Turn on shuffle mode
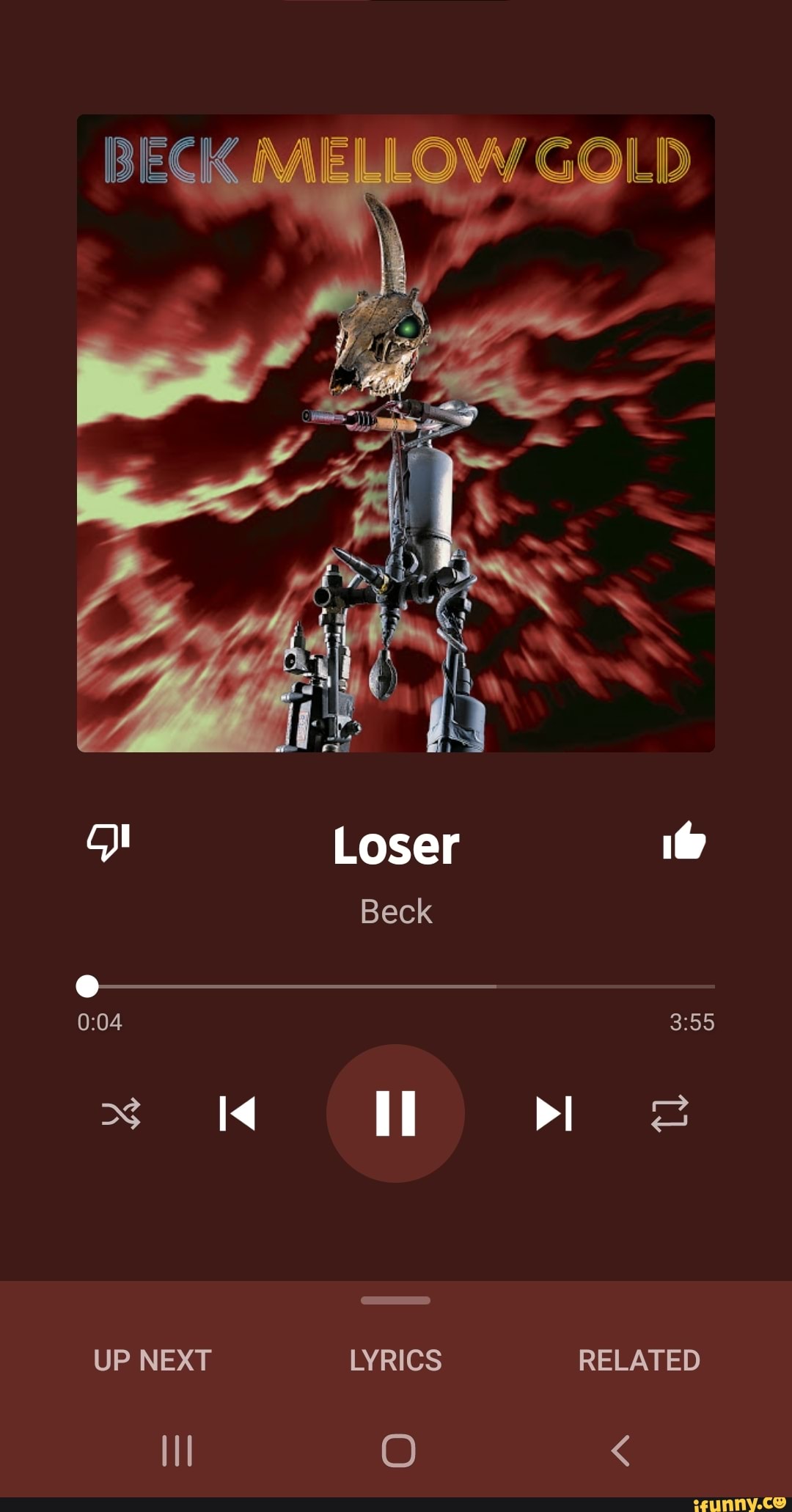Screen dimensions: 792x1512 [121, 1113]
